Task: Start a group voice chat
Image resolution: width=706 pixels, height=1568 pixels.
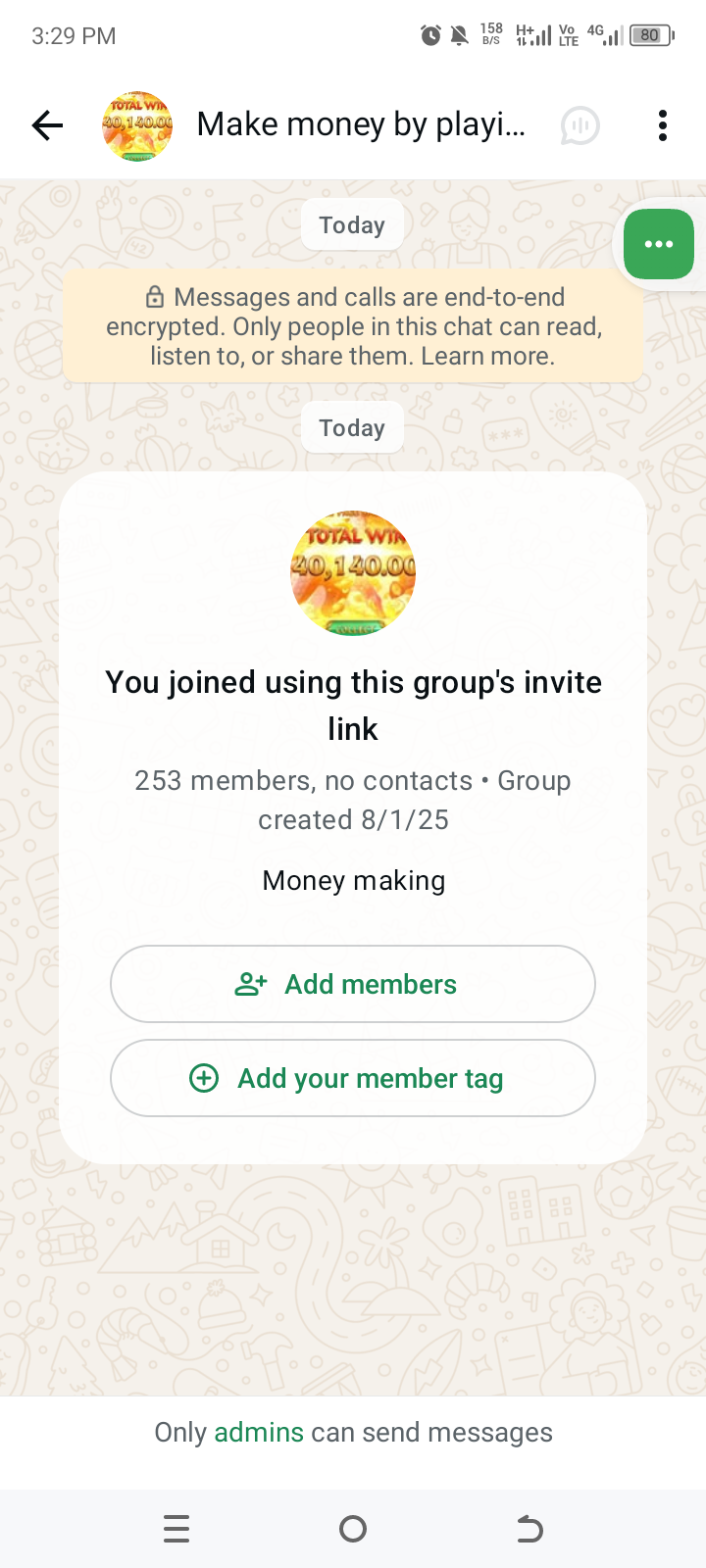Action: [580, 125]
